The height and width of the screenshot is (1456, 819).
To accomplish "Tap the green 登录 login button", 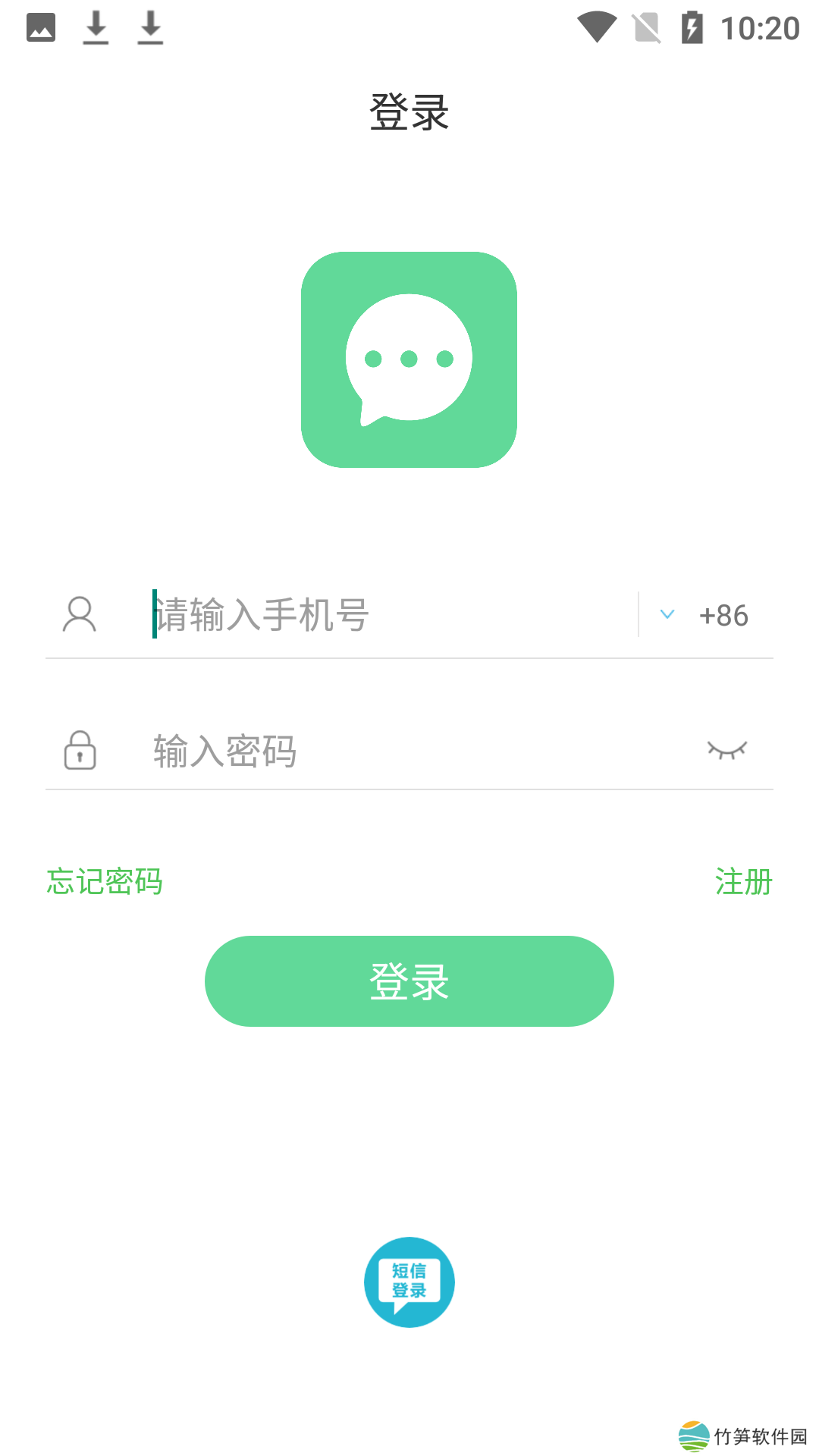I will [409, 981].
